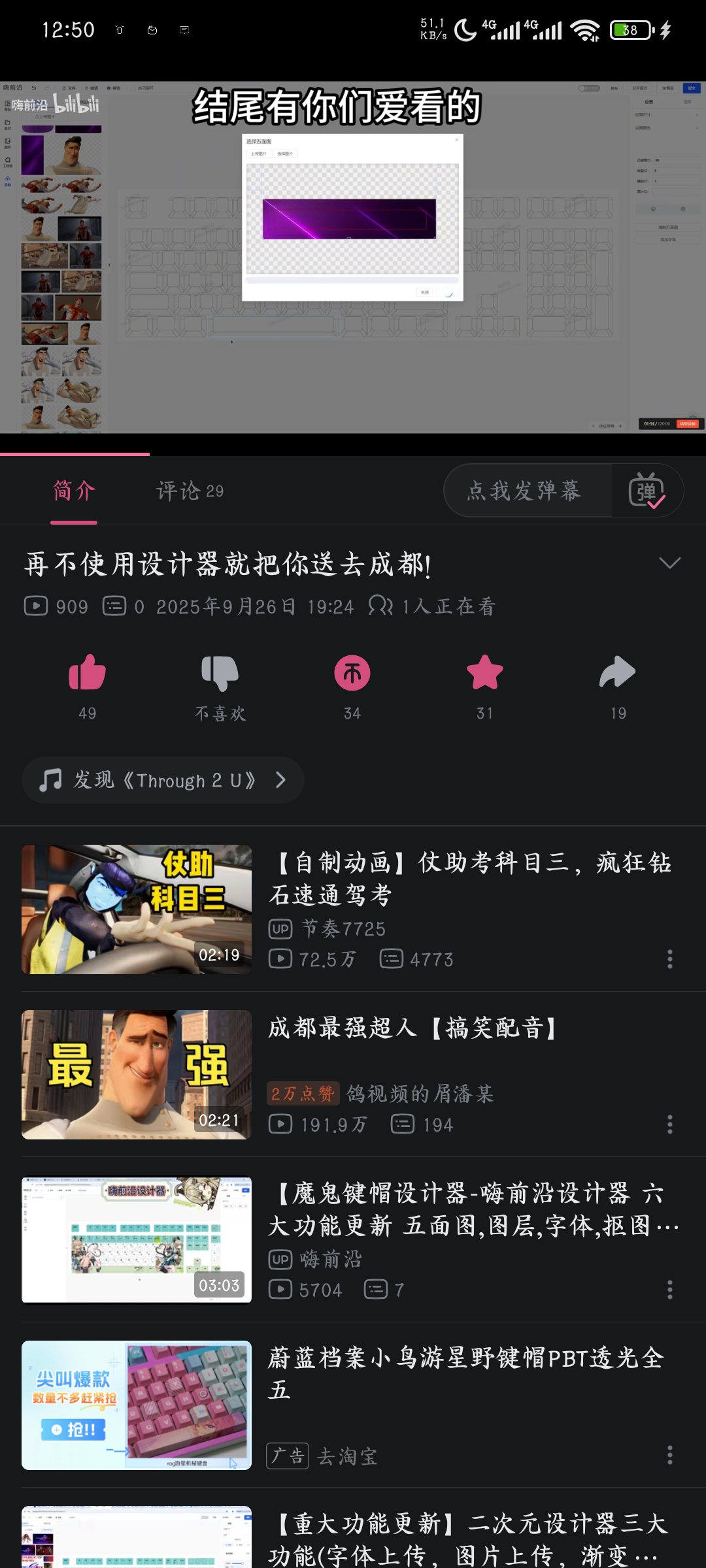
Task: Favorite the video via the star icon
Action: click(x=485, y=673)
